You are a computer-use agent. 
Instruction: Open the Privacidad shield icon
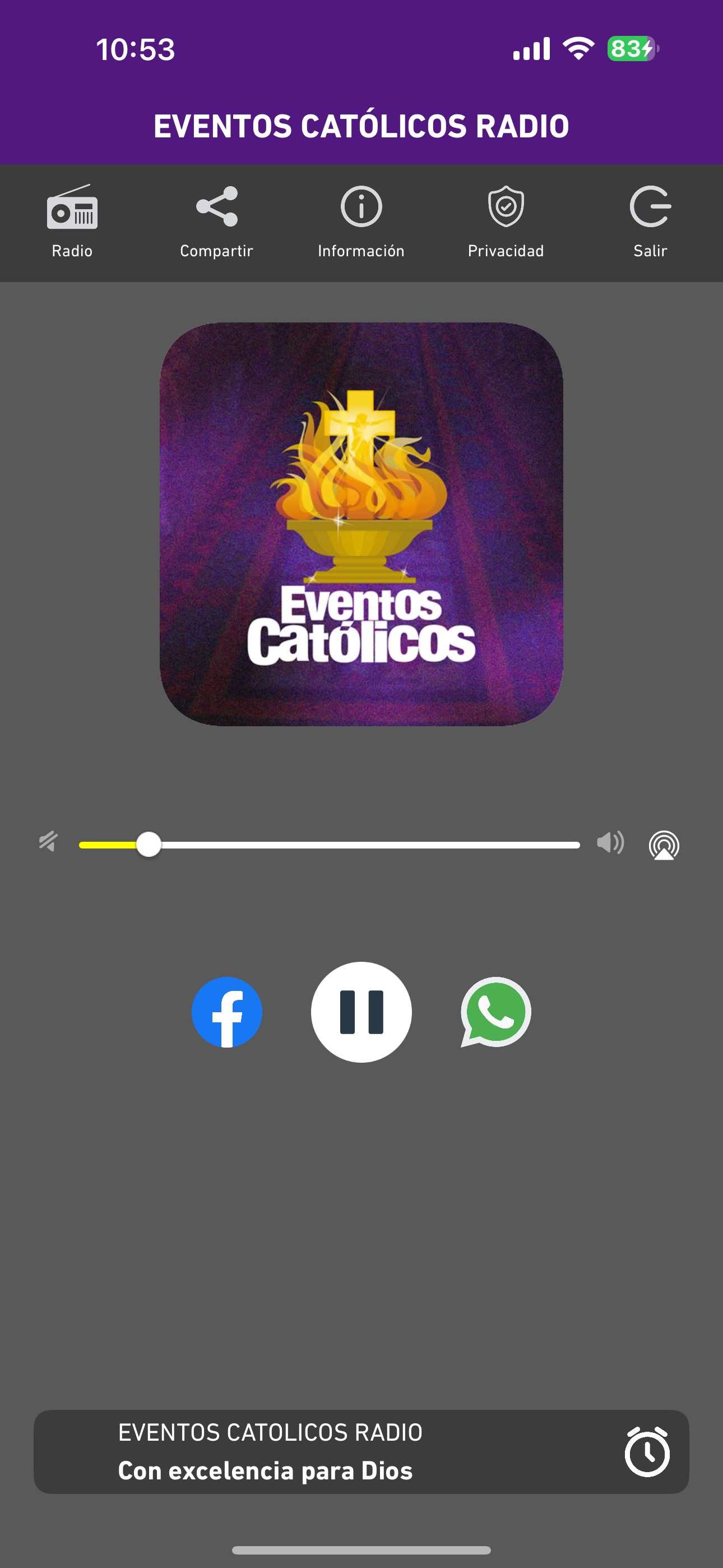(x=506, y=207)
